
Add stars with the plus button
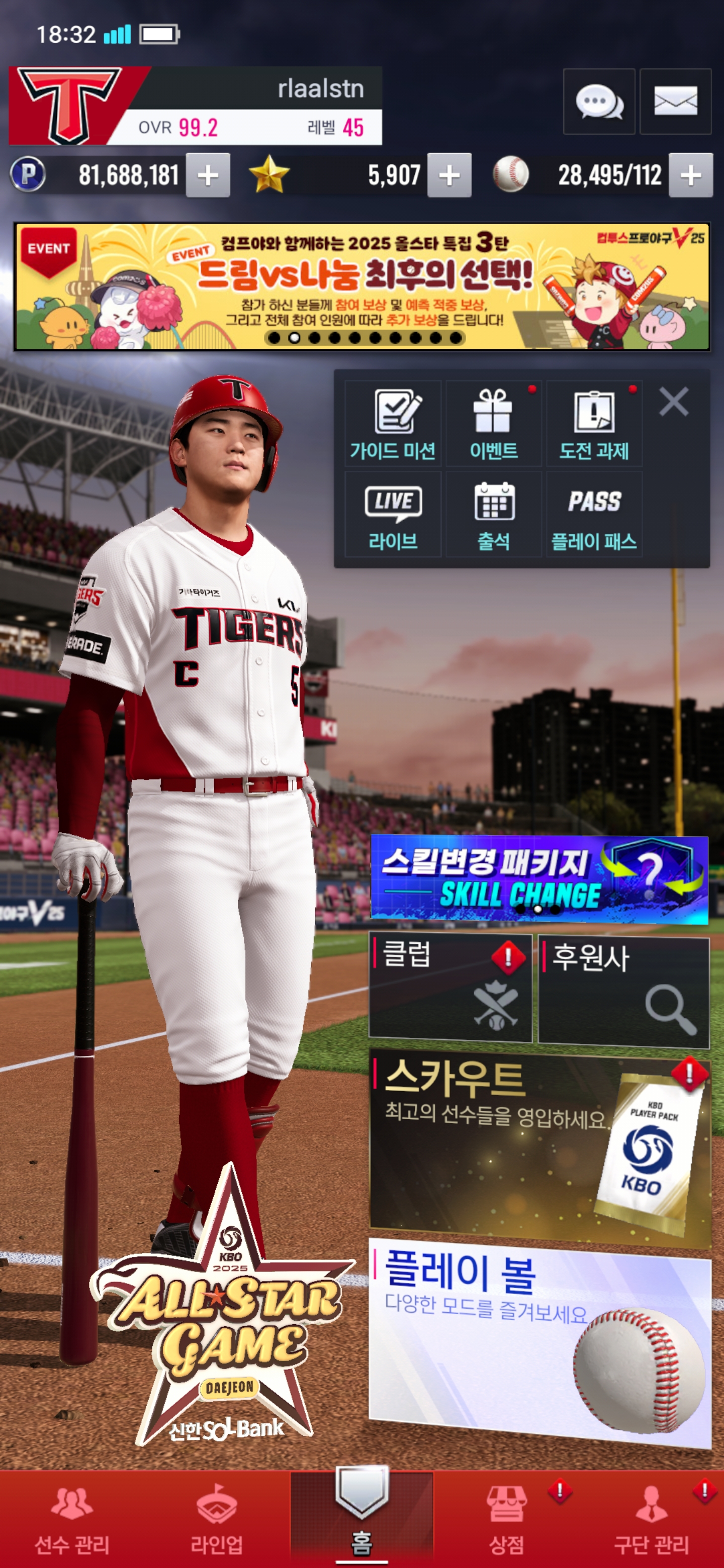[449, 175]
